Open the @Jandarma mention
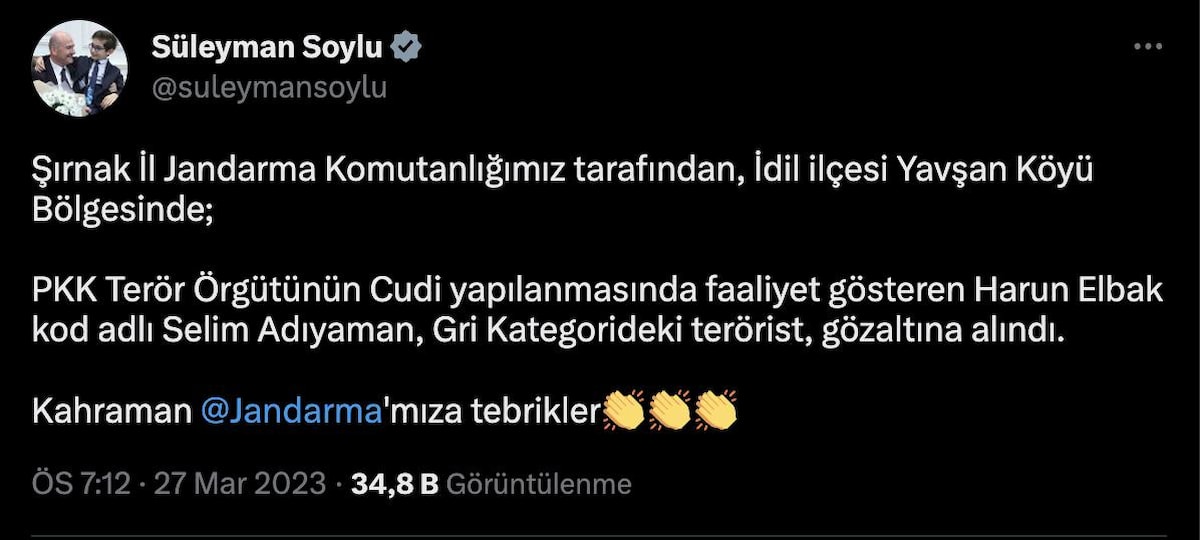Image resolution: width=1200 pixels, height=540 pixels. tap(292, 411)
